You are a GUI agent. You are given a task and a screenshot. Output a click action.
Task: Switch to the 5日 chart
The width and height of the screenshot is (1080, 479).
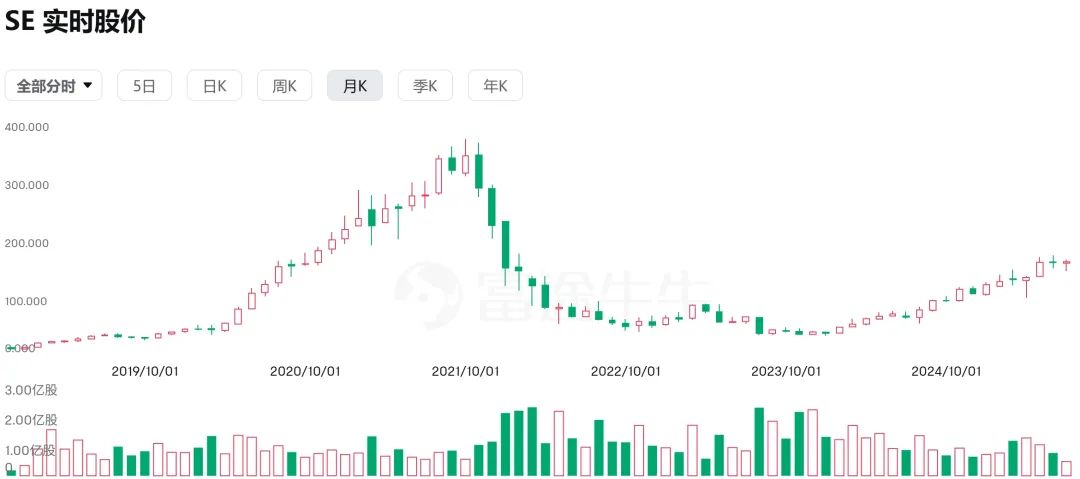[144, 86]
